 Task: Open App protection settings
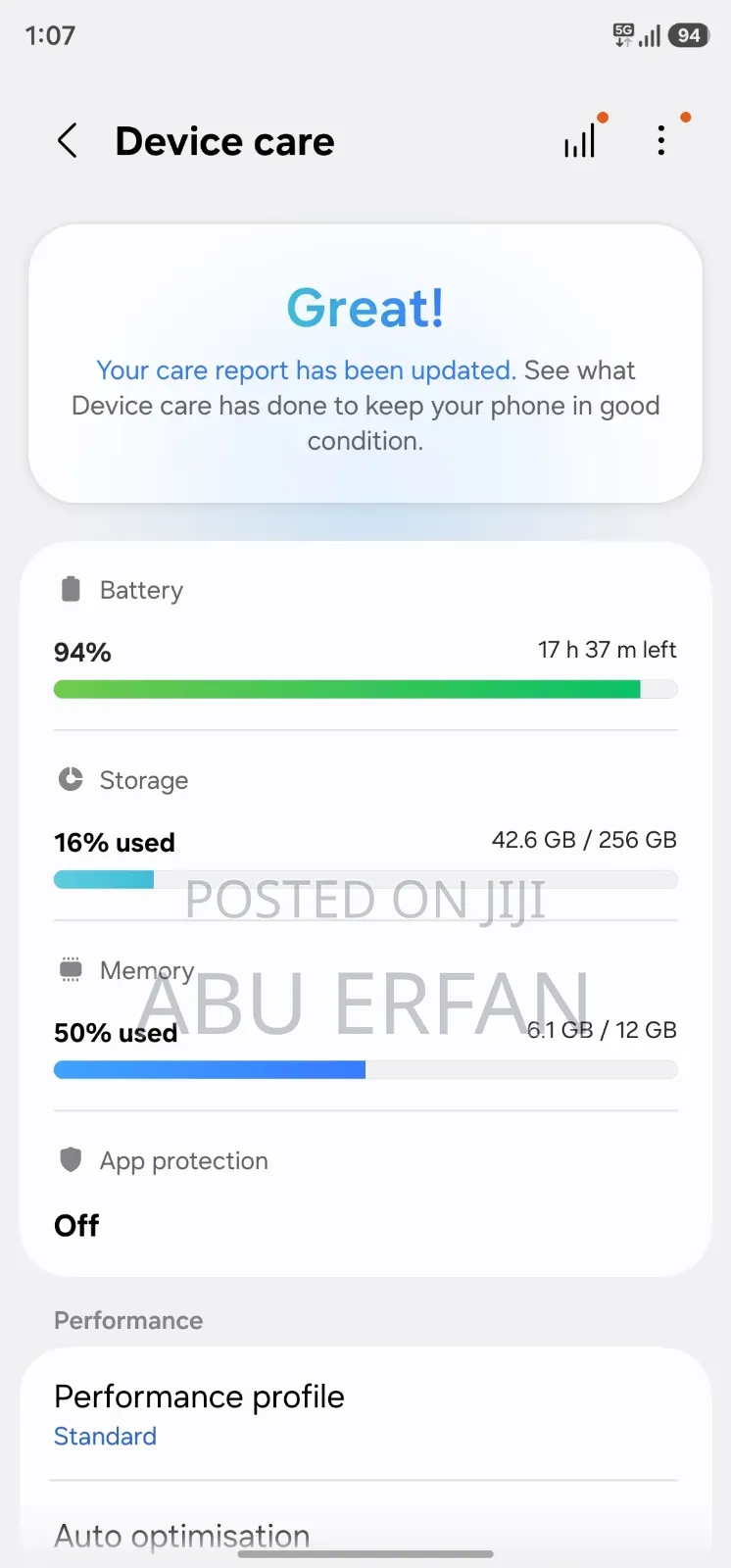[x=365, y=1194]
